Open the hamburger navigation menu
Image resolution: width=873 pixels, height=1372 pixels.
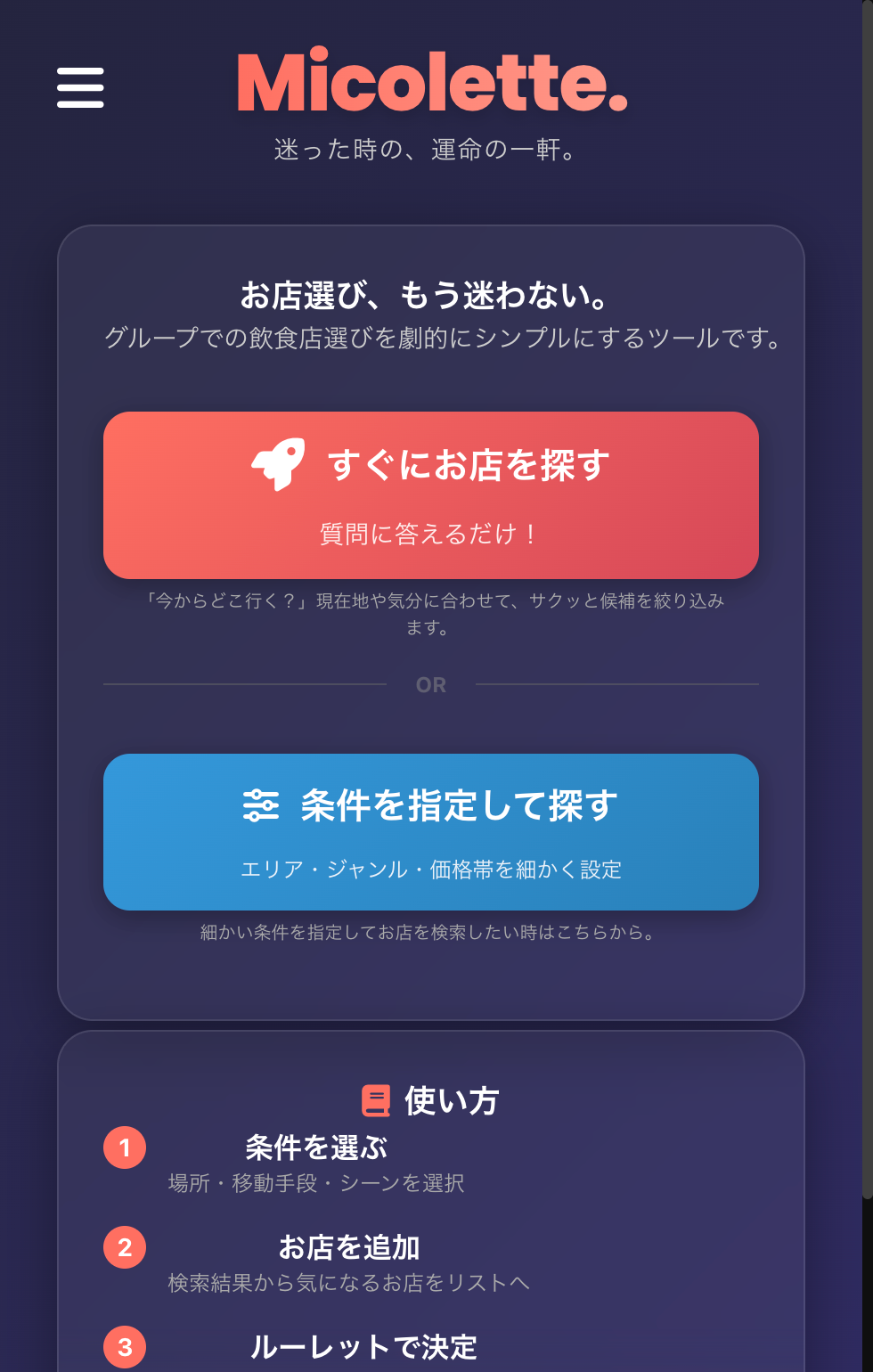pyautogui.click(x=79, y=88)
